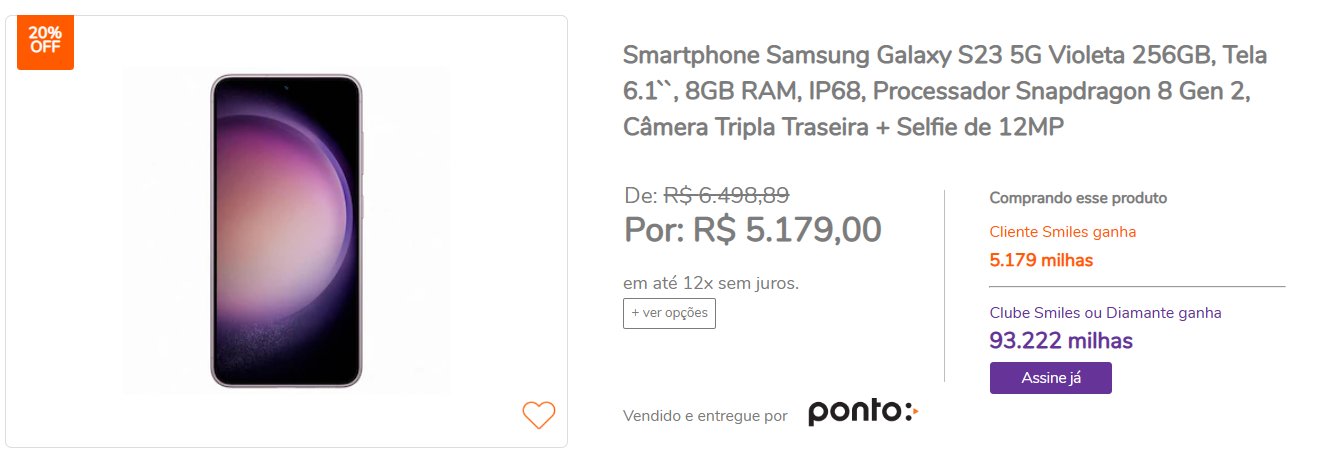Image resolution: width=1331 pixels, height=456 pixels.
Task: Add the Galaxy S23 to favorites heart
Action: [x=538, y=414]
